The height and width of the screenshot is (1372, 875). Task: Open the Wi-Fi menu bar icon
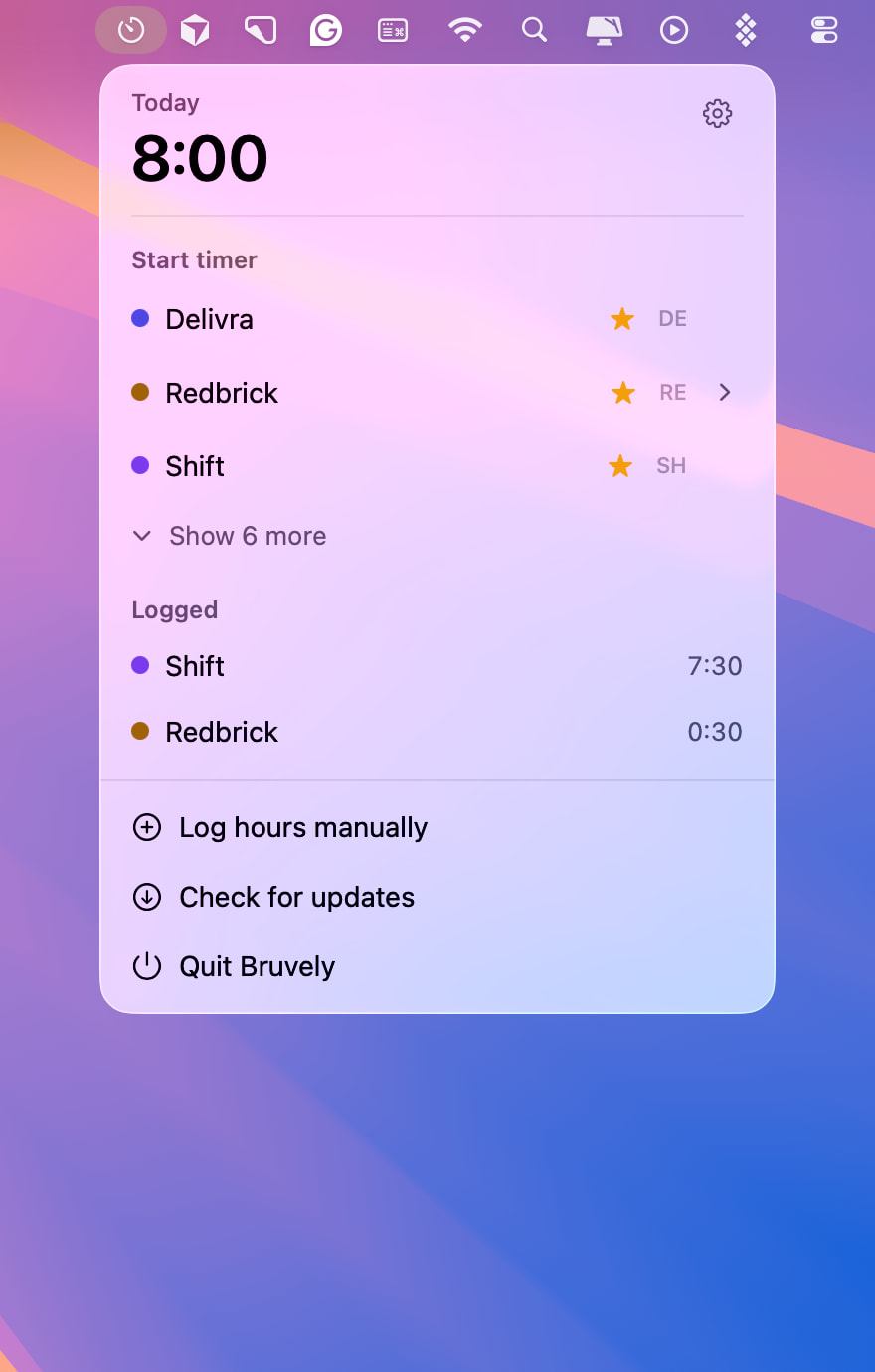464,30
